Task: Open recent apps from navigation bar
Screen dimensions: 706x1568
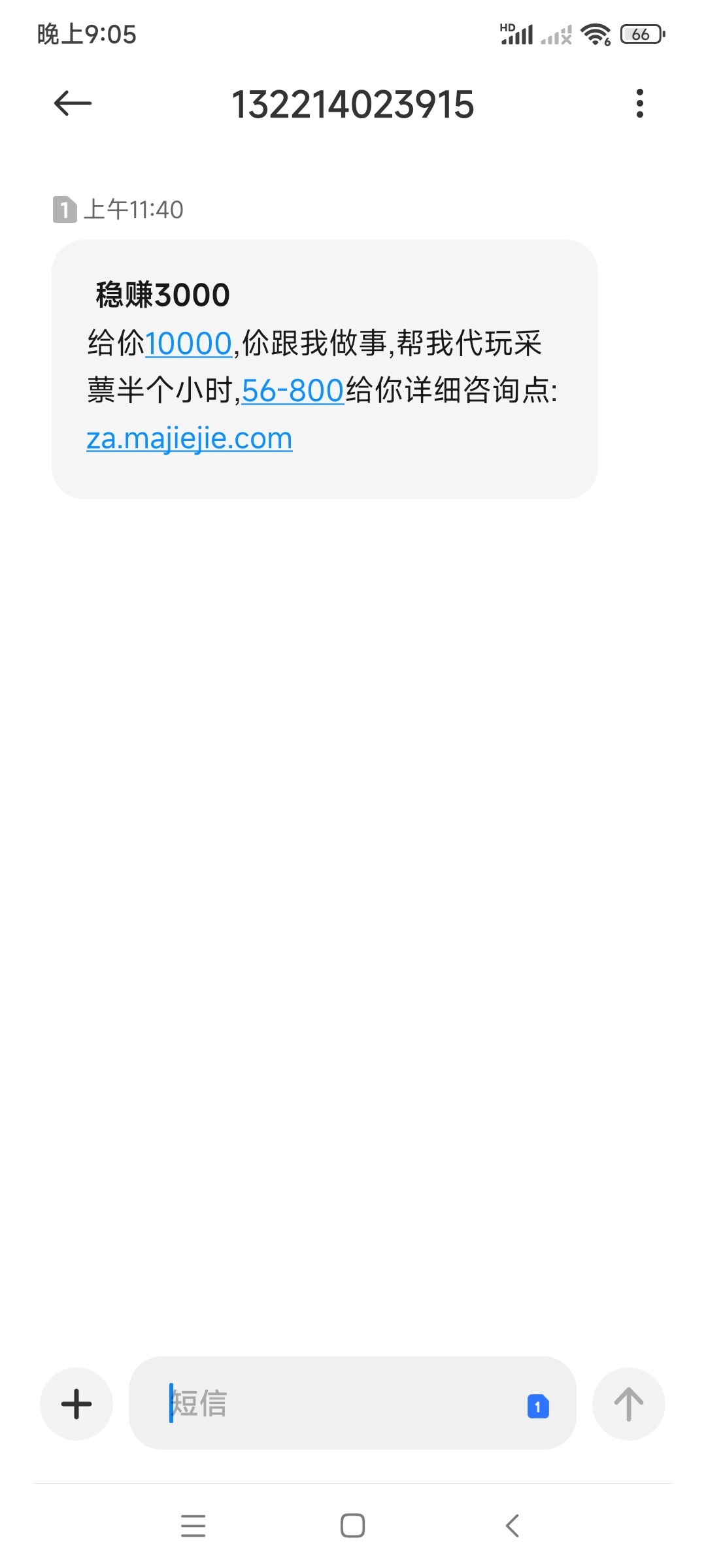Action: click(193, 1526)
